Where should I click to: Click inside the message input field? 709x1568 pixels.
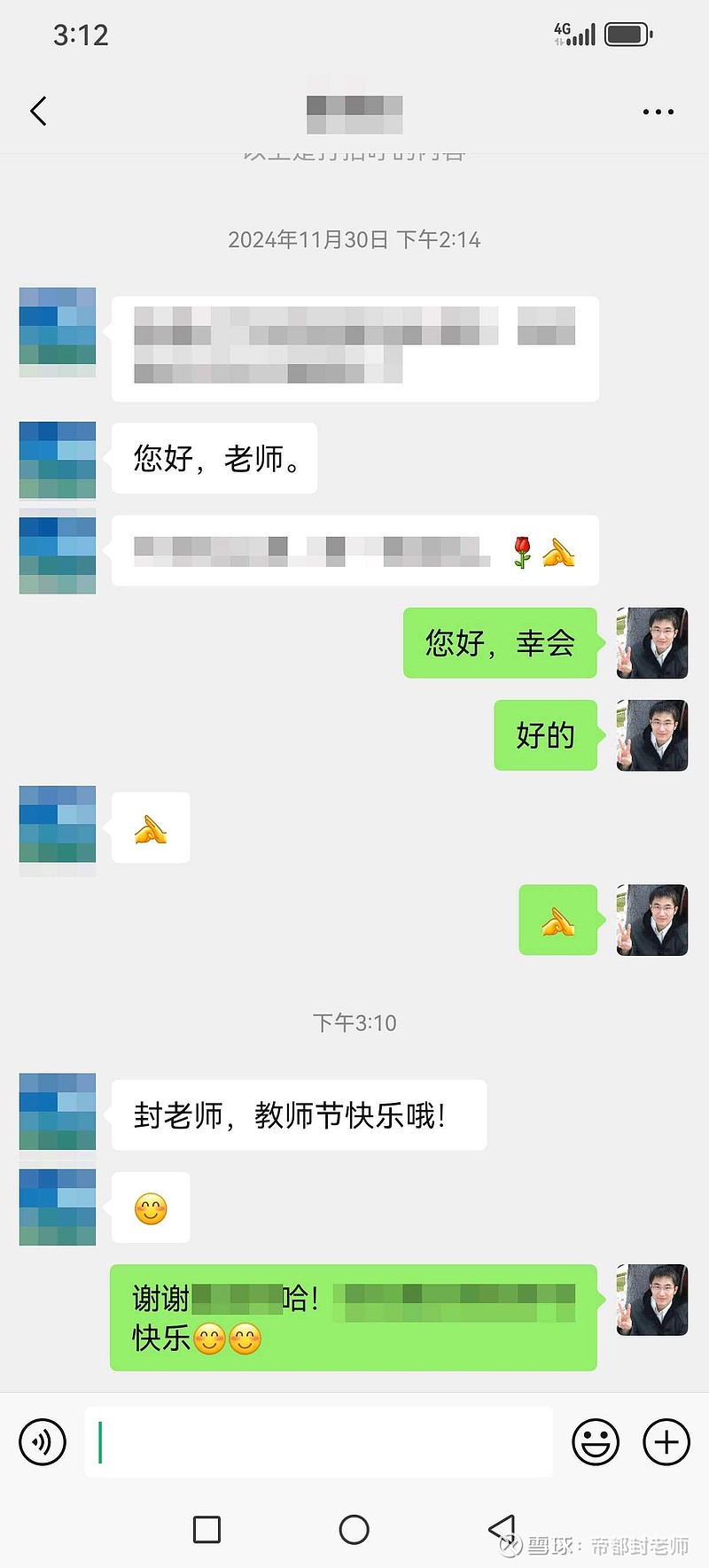(x=319, y=1441)
